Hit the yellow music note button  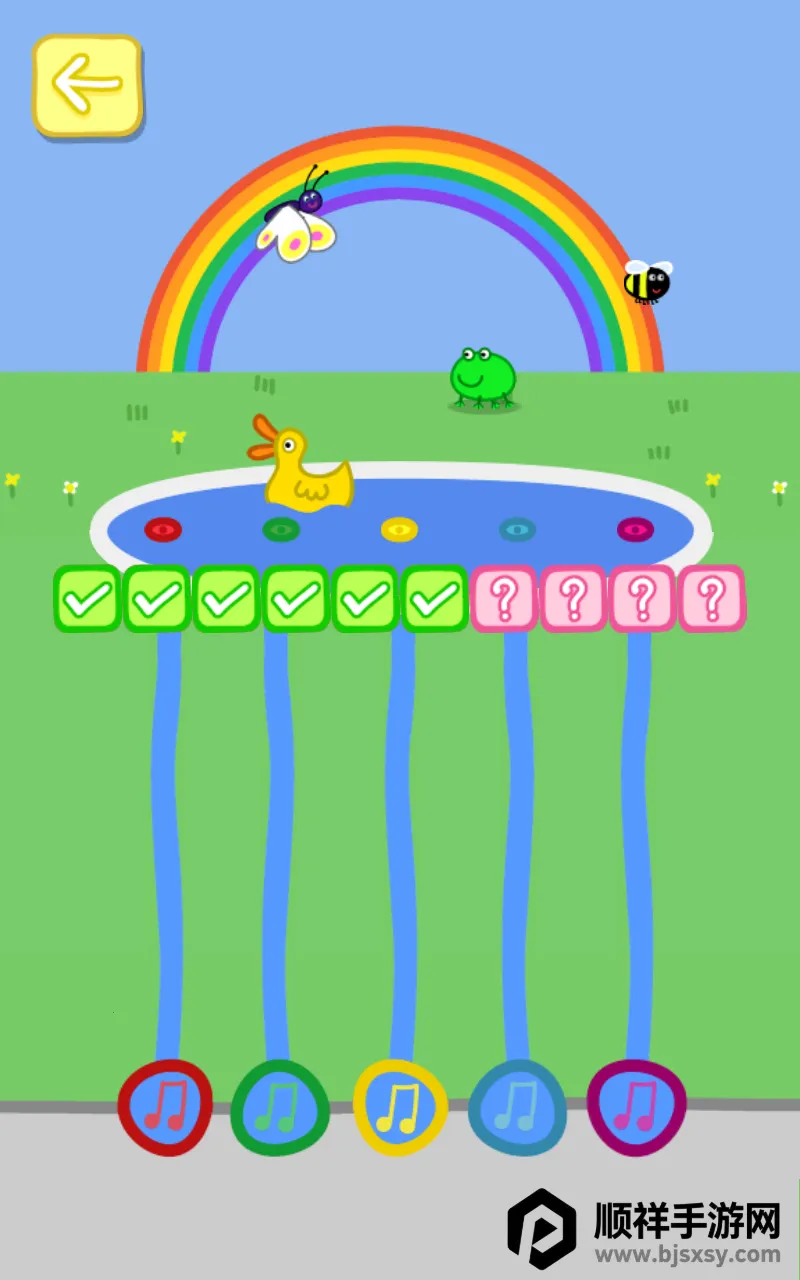pos(400,1108)
